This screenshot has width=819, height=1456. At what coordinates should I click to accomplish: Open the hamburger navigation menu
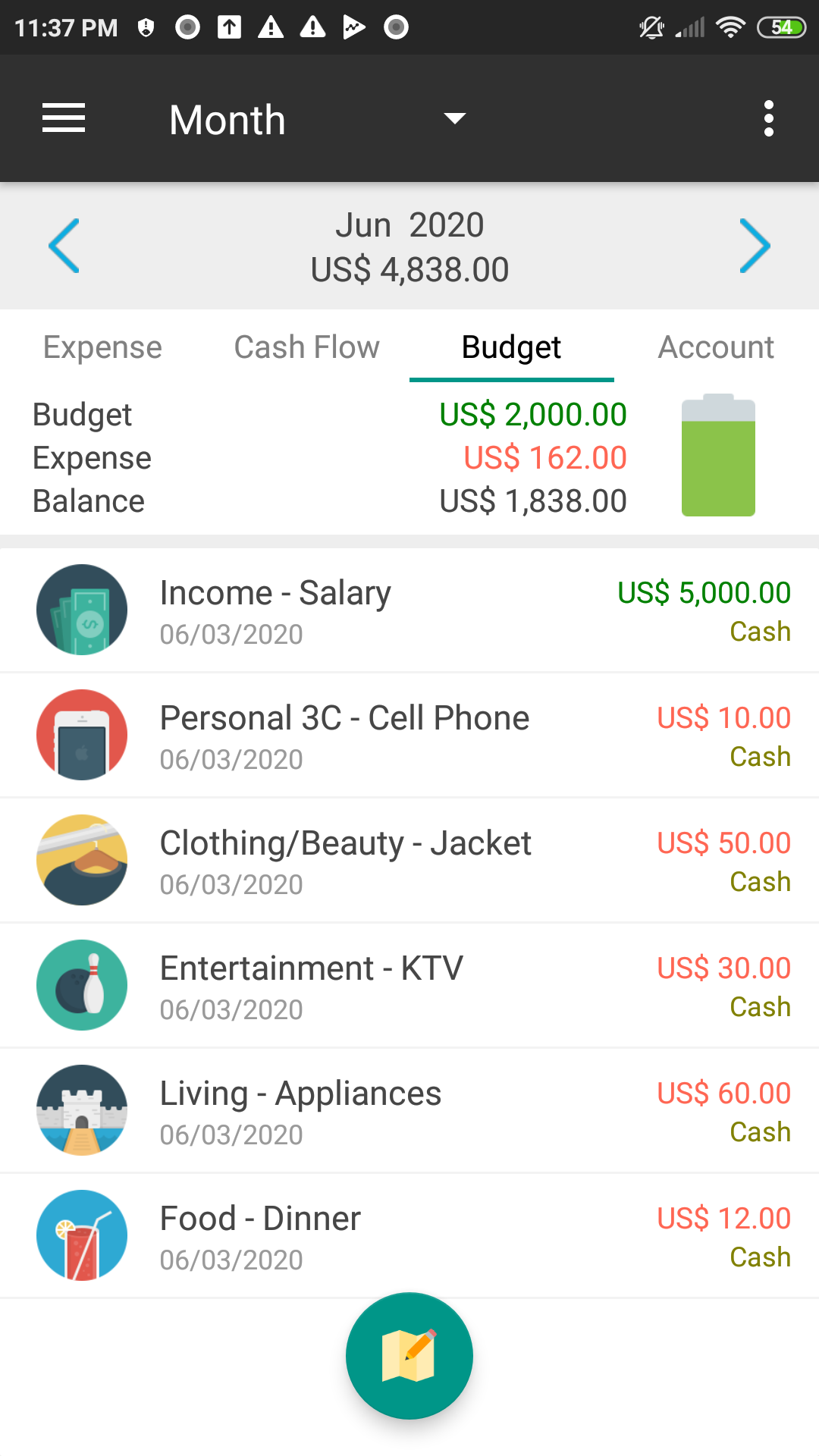coord(64,119)
